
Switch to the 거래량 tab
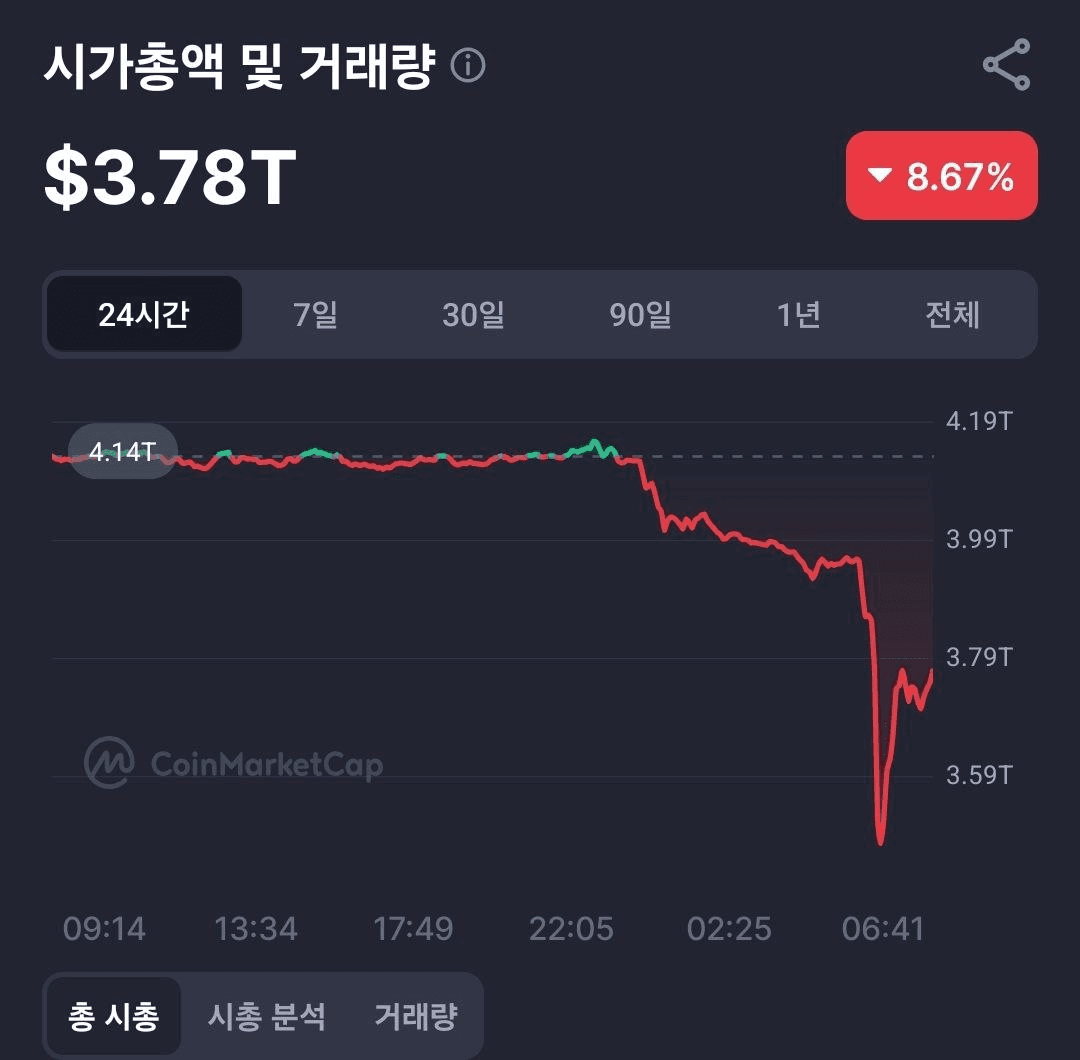point(416,1017)
